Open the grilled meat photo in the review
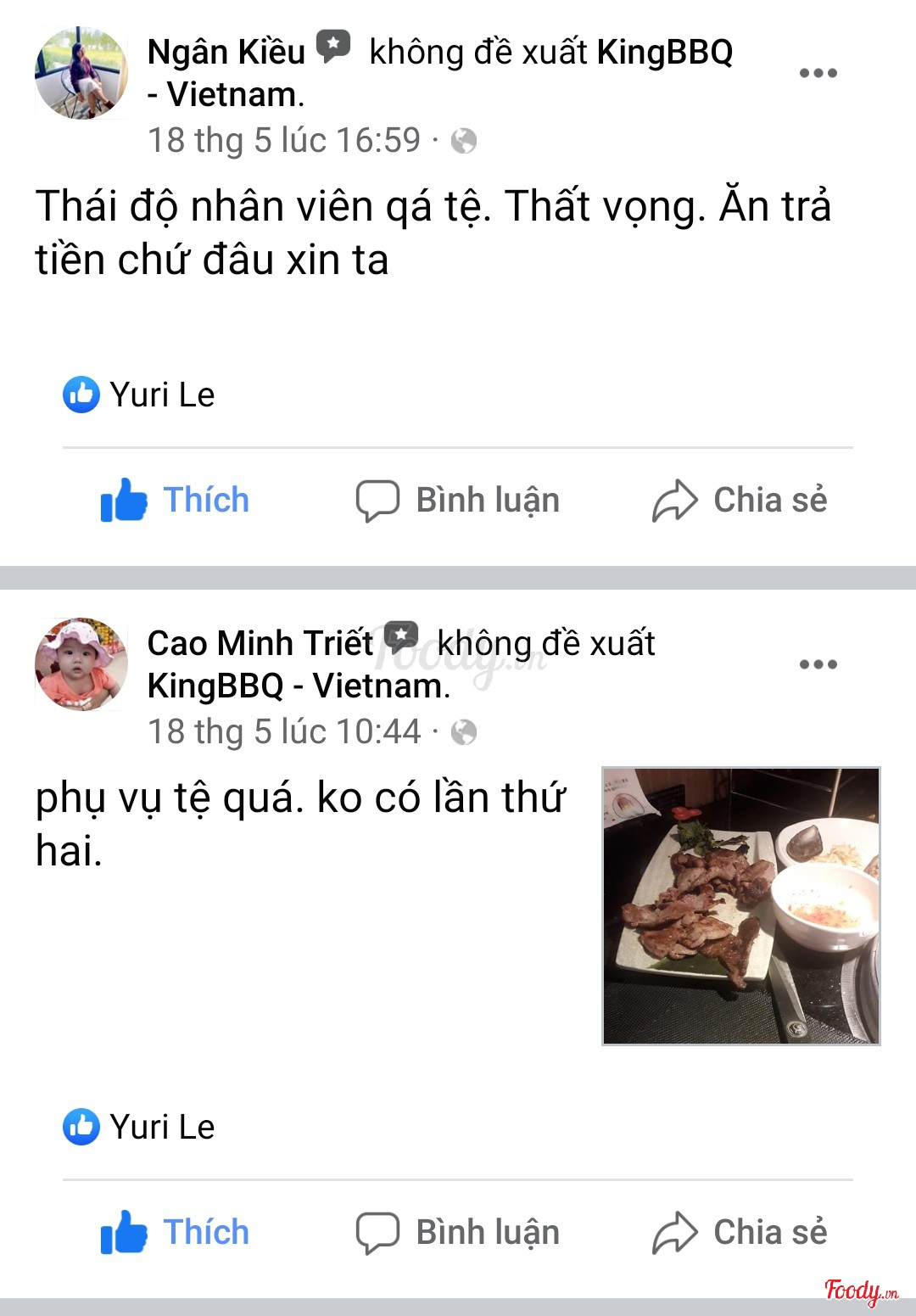Screen dimensions: 916x1316 [x=740, y=905]
